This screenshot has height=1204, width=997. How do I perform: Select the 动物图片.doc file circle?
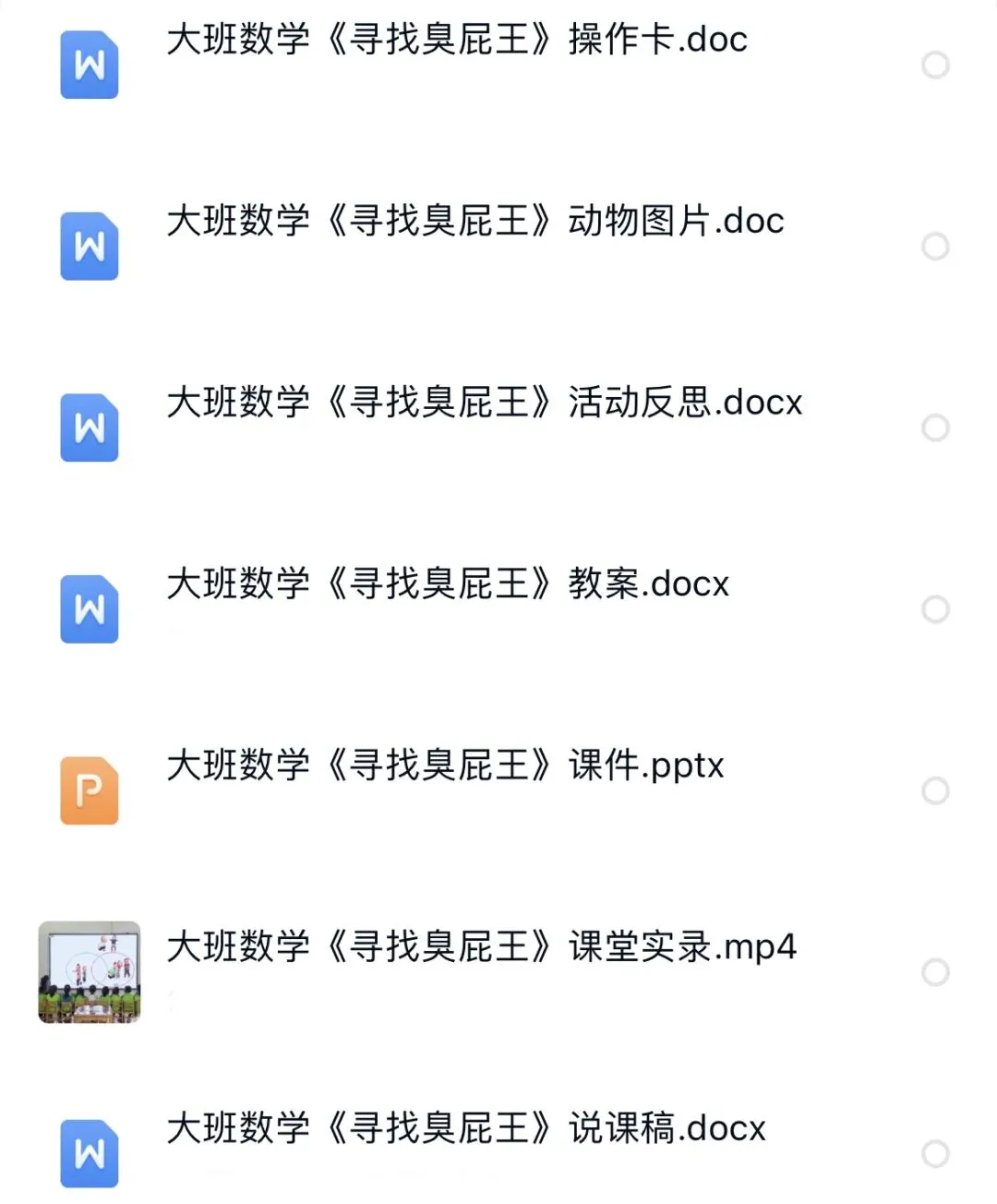935,247
